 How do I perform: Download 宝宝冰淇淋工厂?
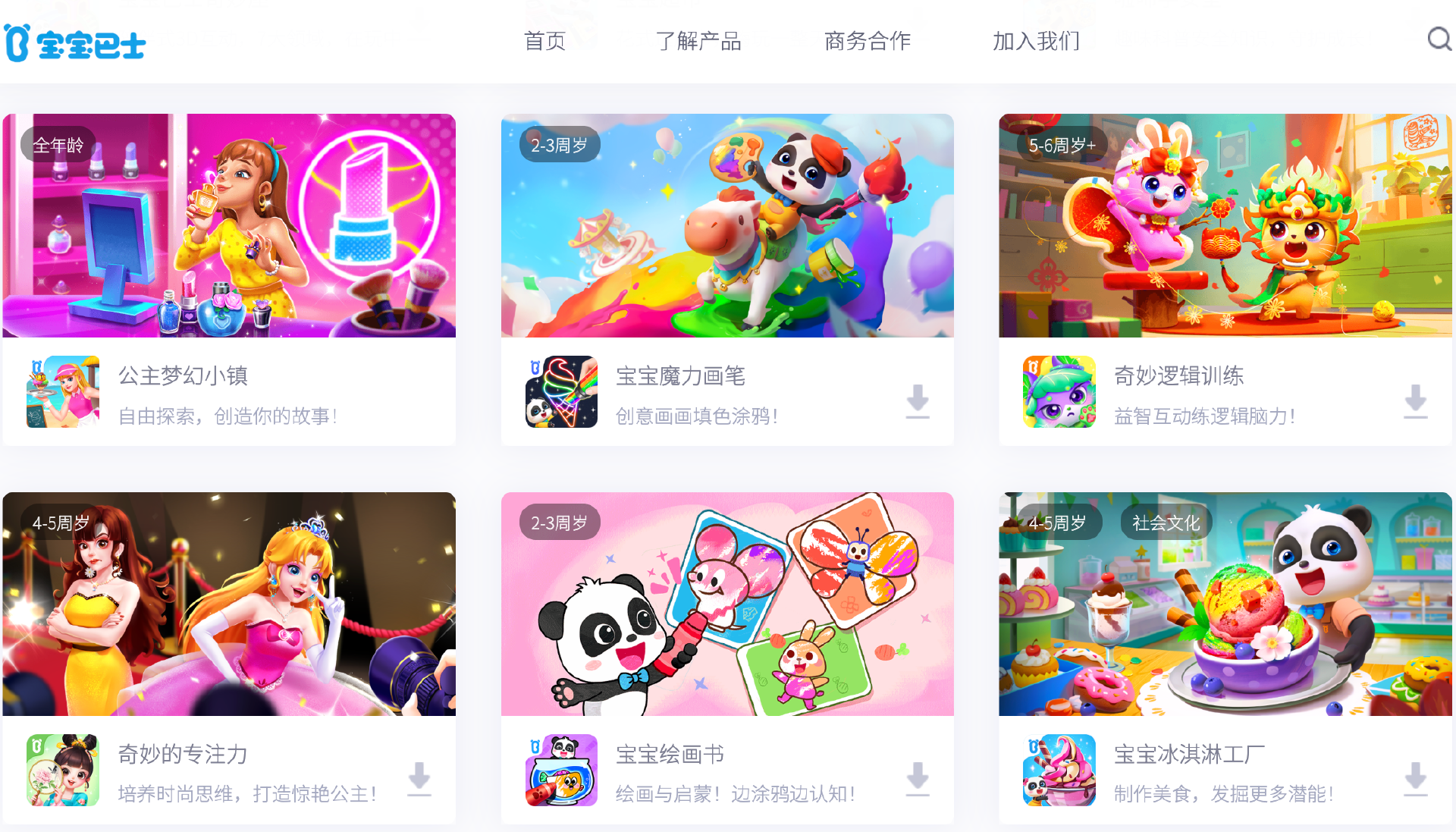click(1415, 778)
